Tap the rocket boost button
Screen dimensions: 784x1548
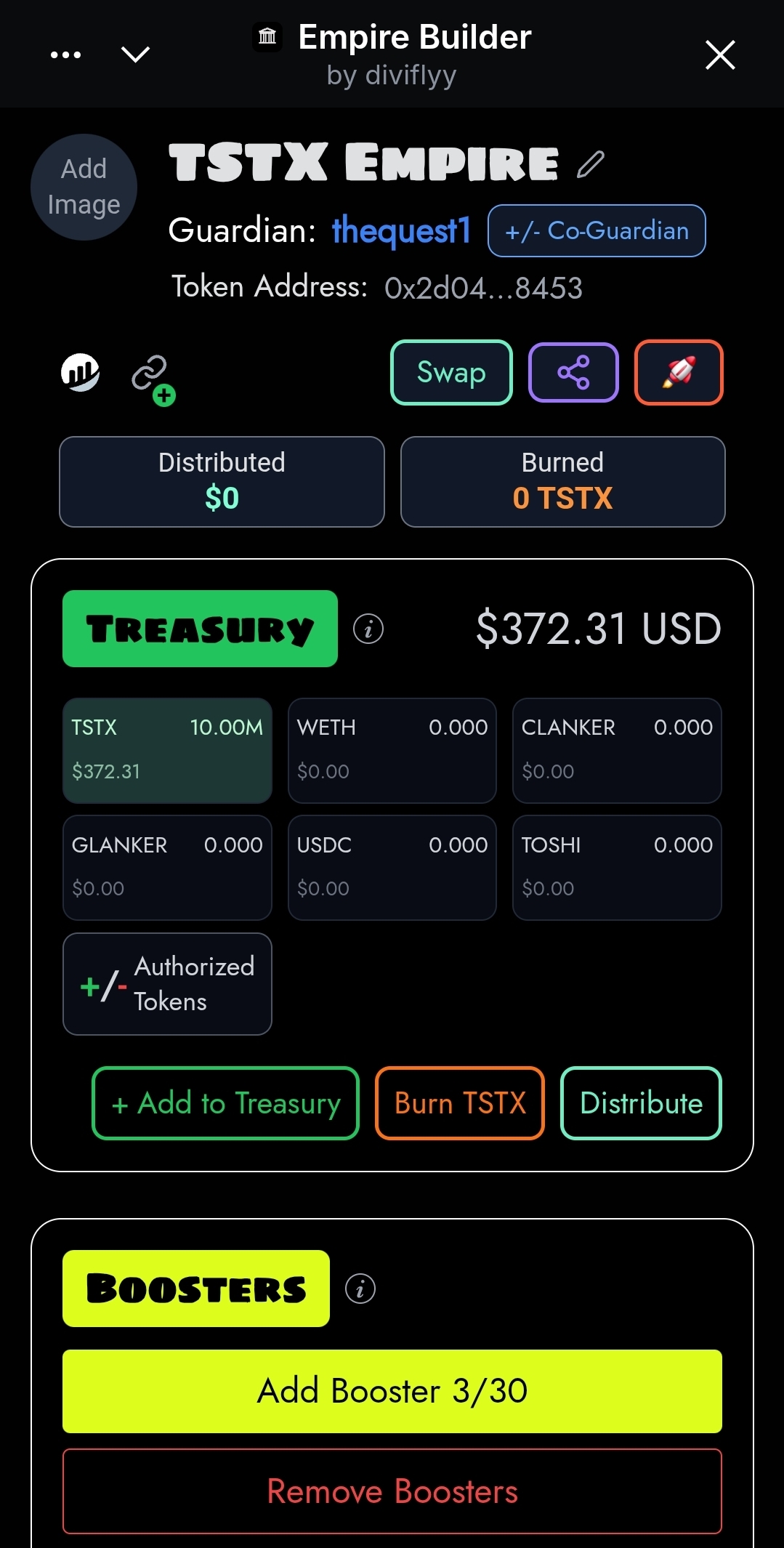[x=679, y=372]
